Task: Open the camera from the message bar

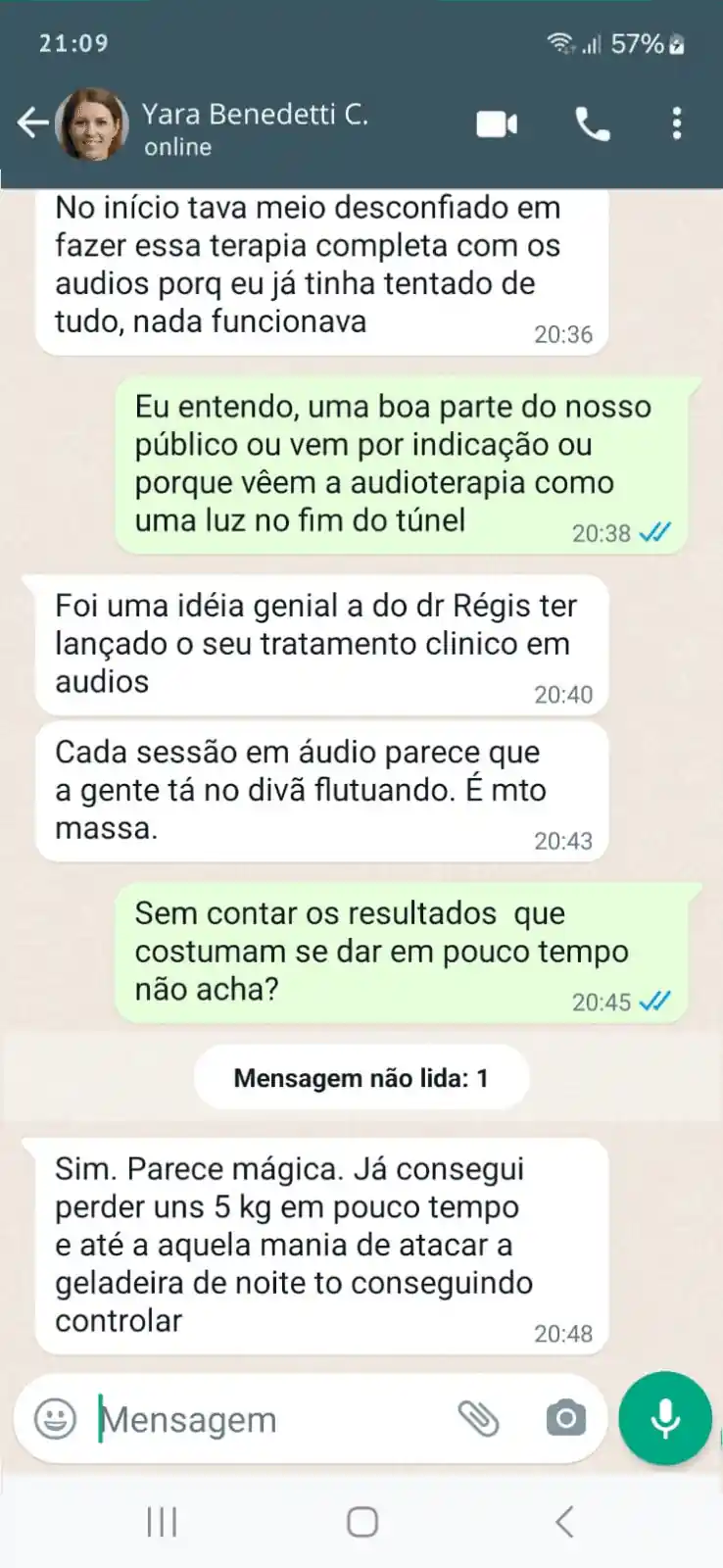Action: pos(565,1418)
